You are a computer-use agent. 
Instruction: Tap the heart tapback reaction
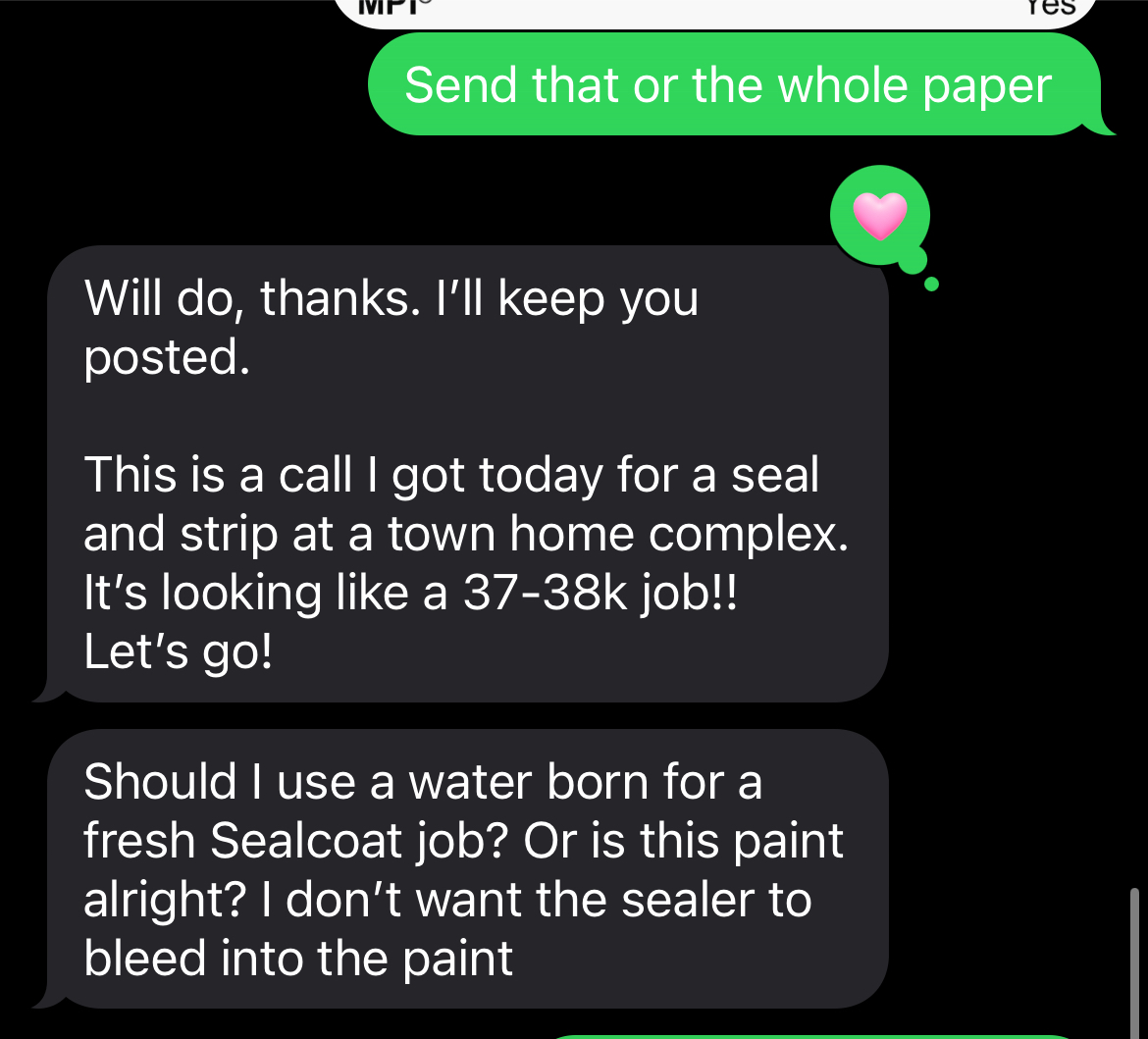879,217
